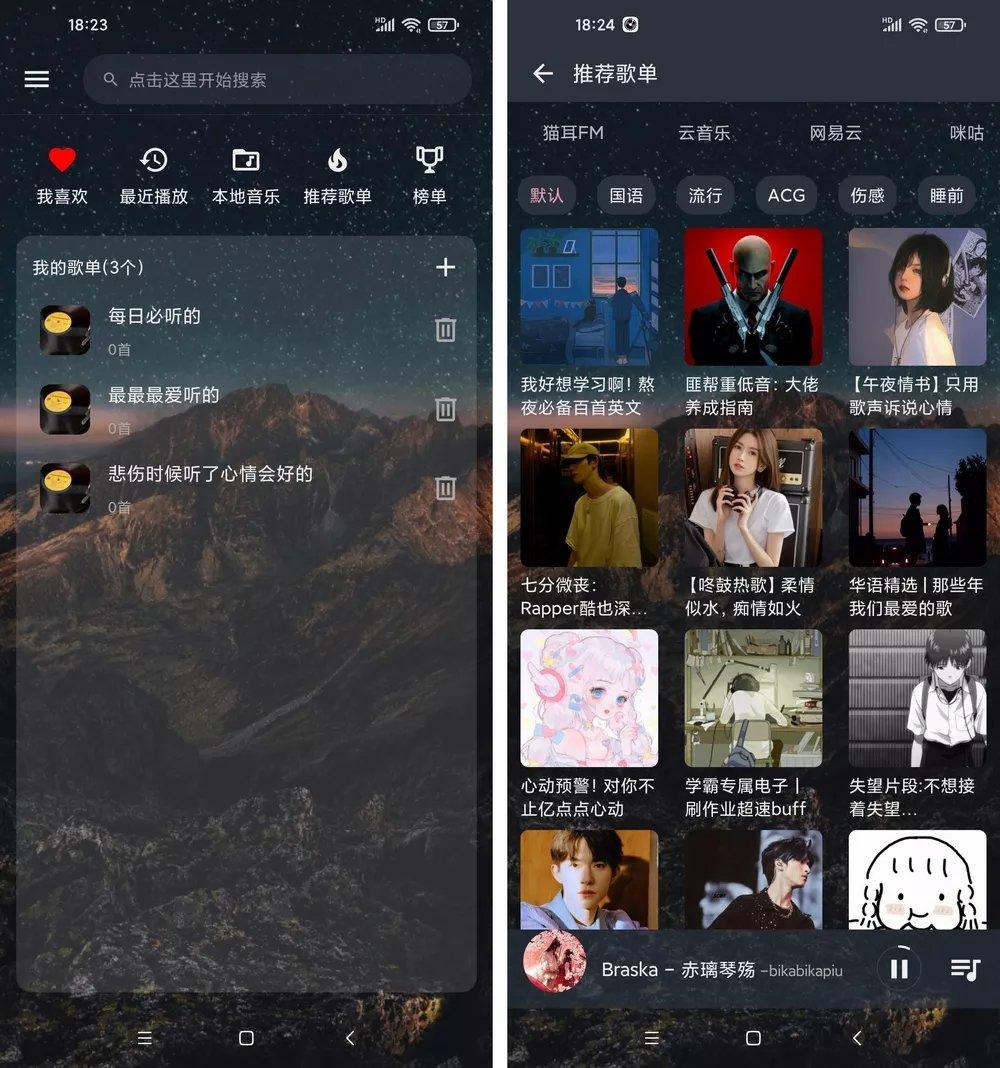This screenshot has height=1068, width=1000.
Task: Create new playlist with the plus icon
Action: (446, 267)
